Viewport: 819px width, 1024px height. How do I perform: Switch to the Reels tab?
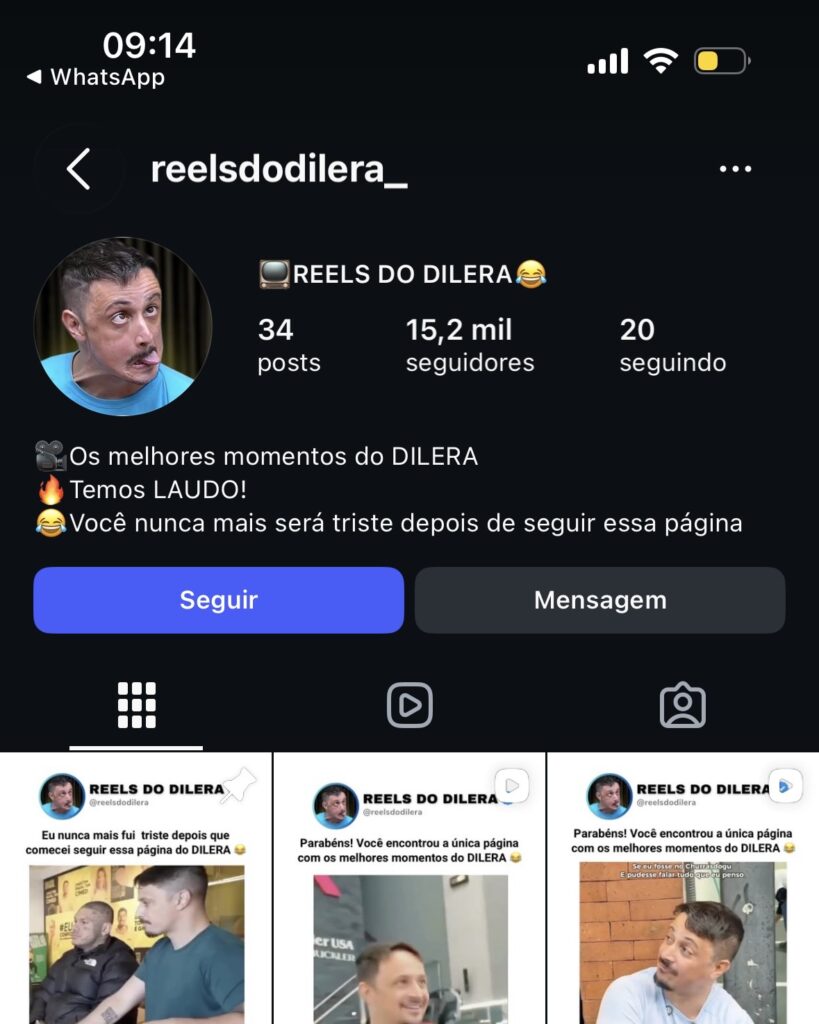point(410,705)
